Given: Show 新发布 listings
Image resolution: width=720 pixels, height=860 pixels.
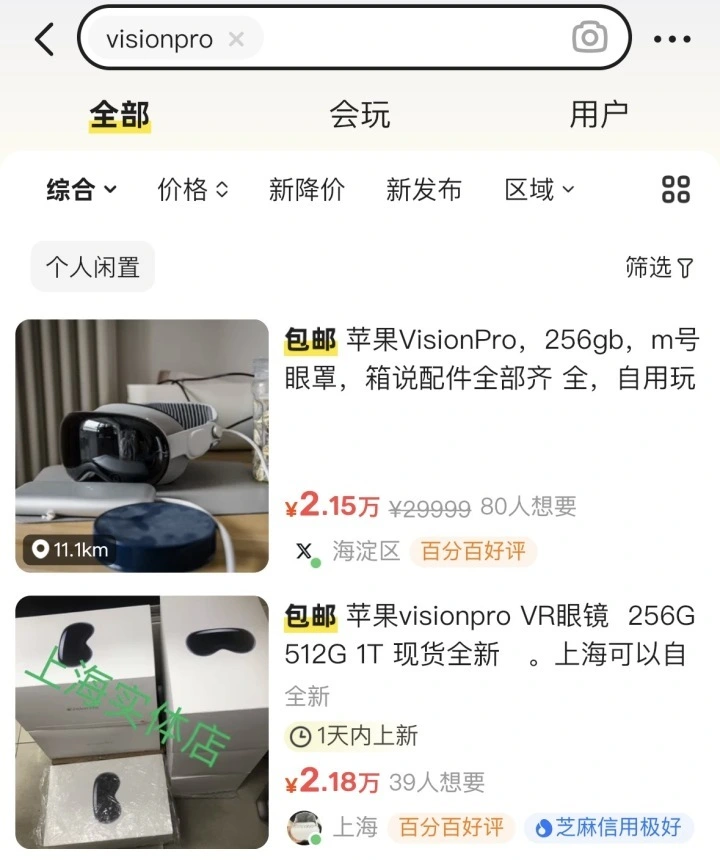Looking at the screenshot, I should [x=423, y=189].
